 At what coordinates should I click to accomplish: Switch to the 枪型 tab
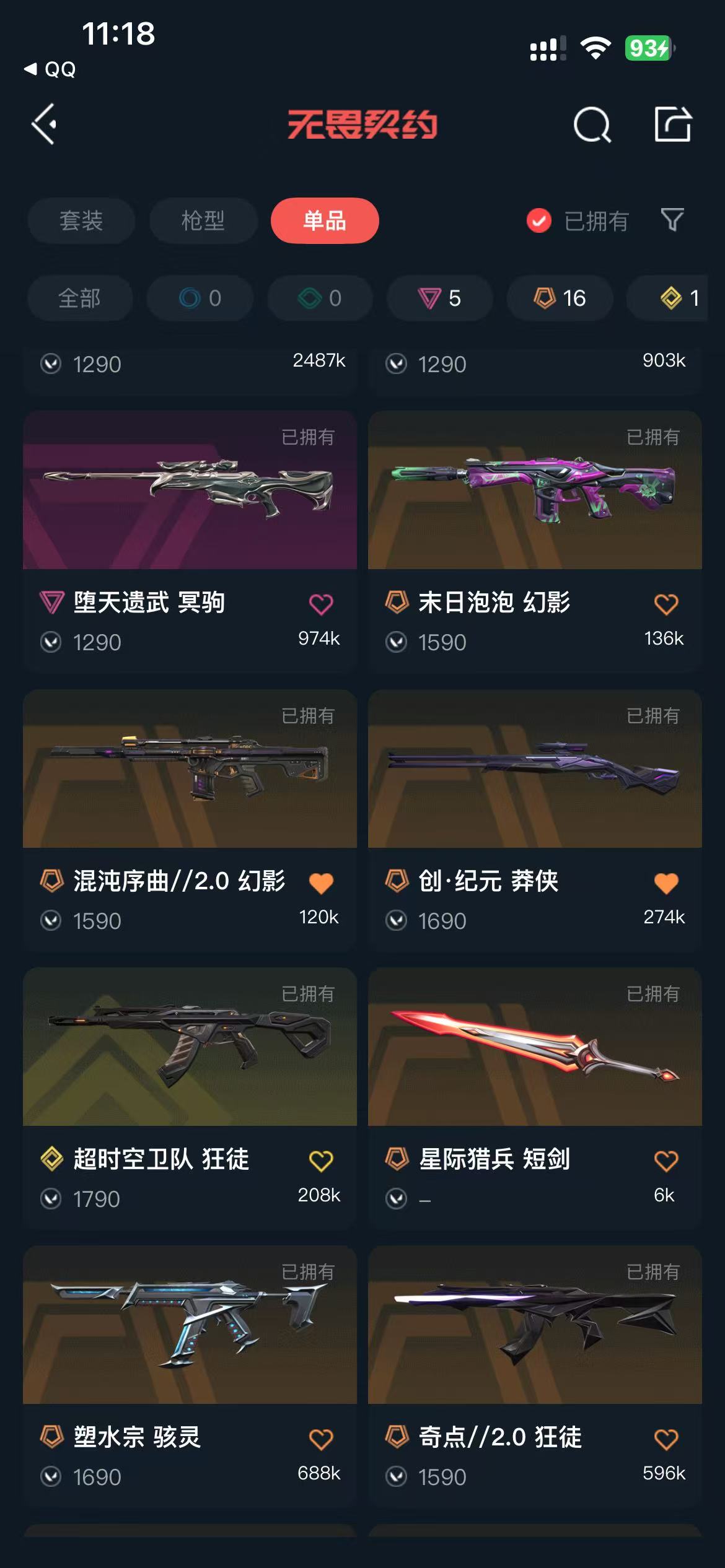coord(203,220)
